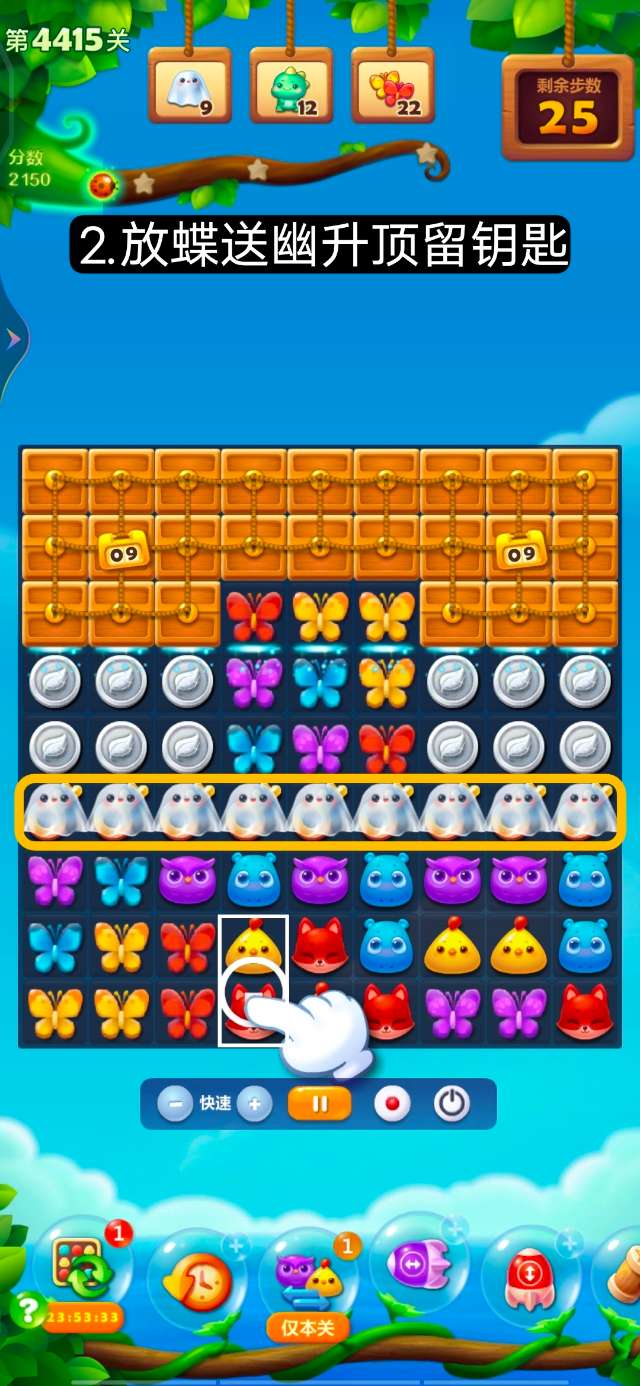Tap the highlighted yellow chick tile
Viewport: 640px width, 1386px height.
[253, 945]
